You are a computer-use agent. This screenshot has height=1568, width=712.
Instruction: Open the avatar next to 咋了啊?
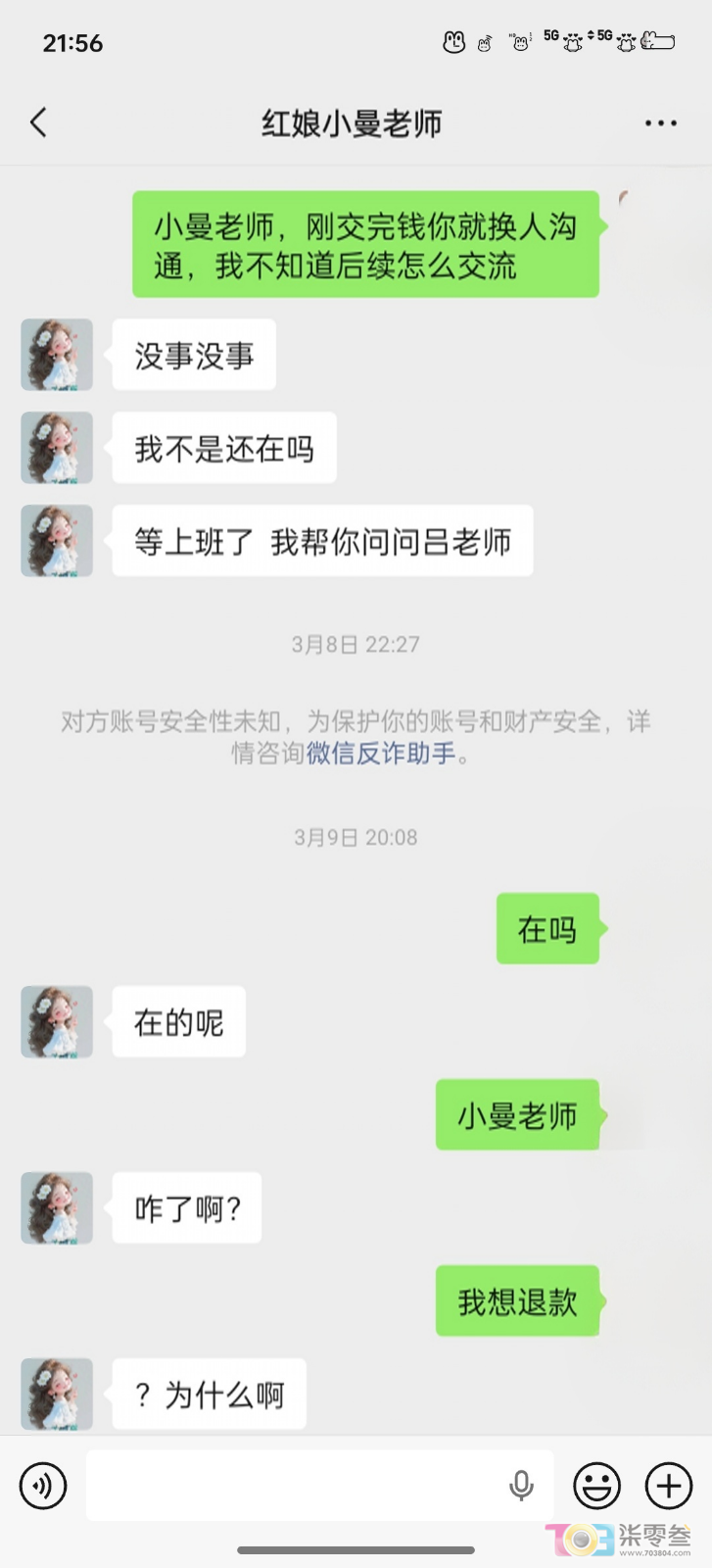(x=57, y=1208)
